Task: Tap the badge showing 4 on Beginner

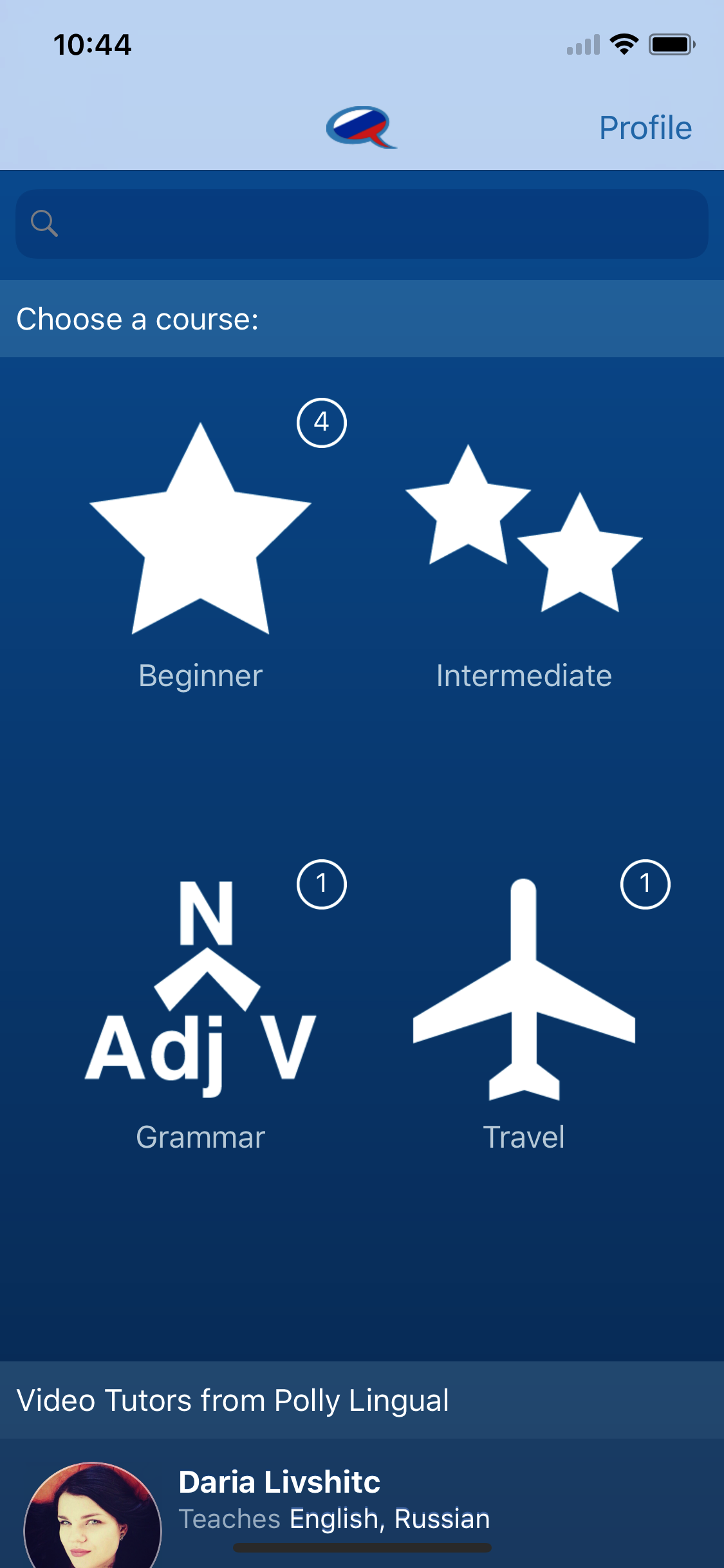Action: (321, 423)
